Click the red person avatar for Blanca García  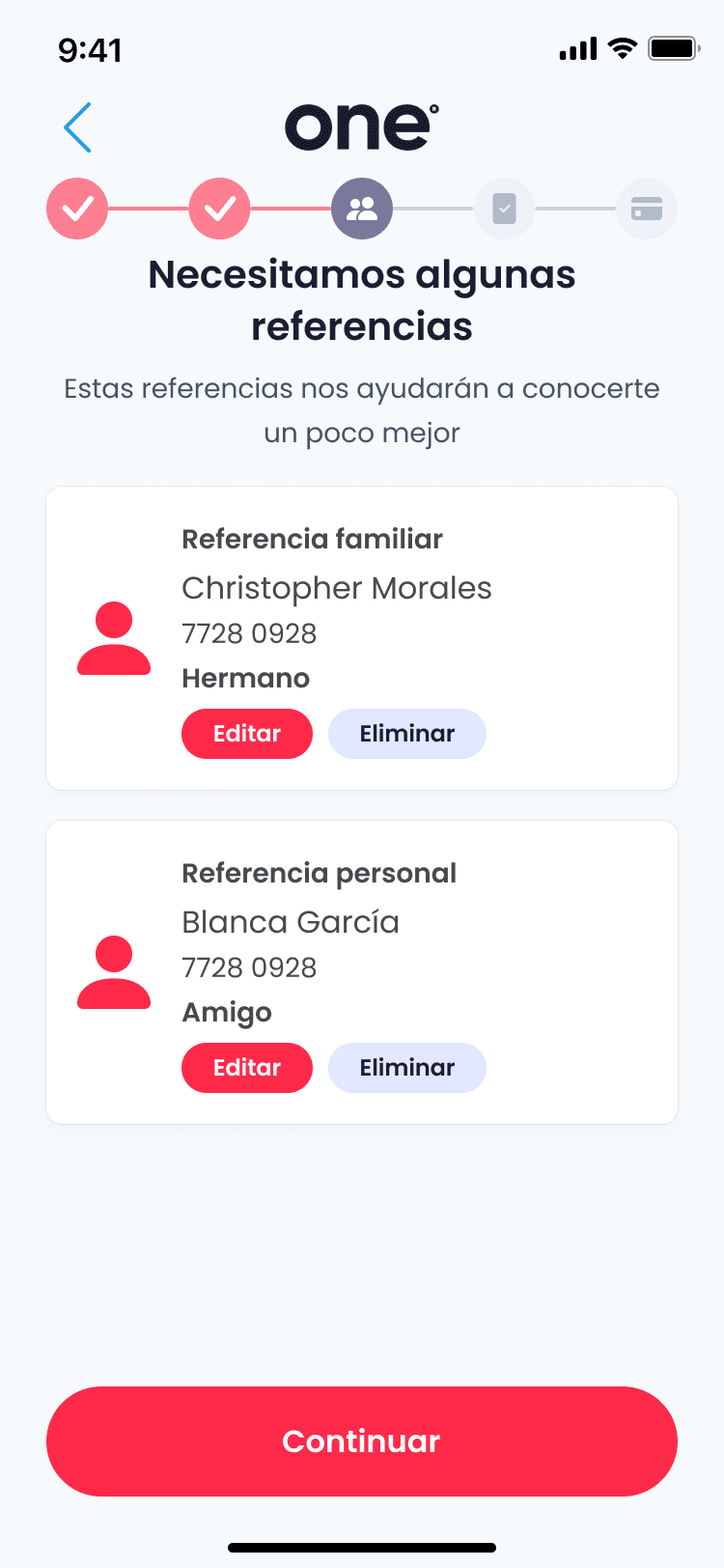click(x=113, y=970)
